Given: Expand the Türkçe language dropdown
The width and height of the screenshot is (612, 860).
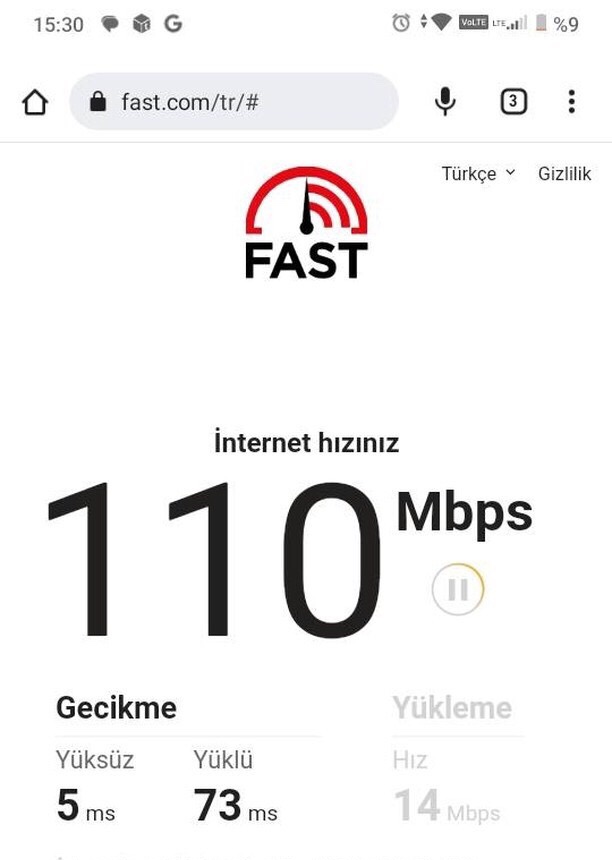Looking at the screenshot, I should click(478, 174).
